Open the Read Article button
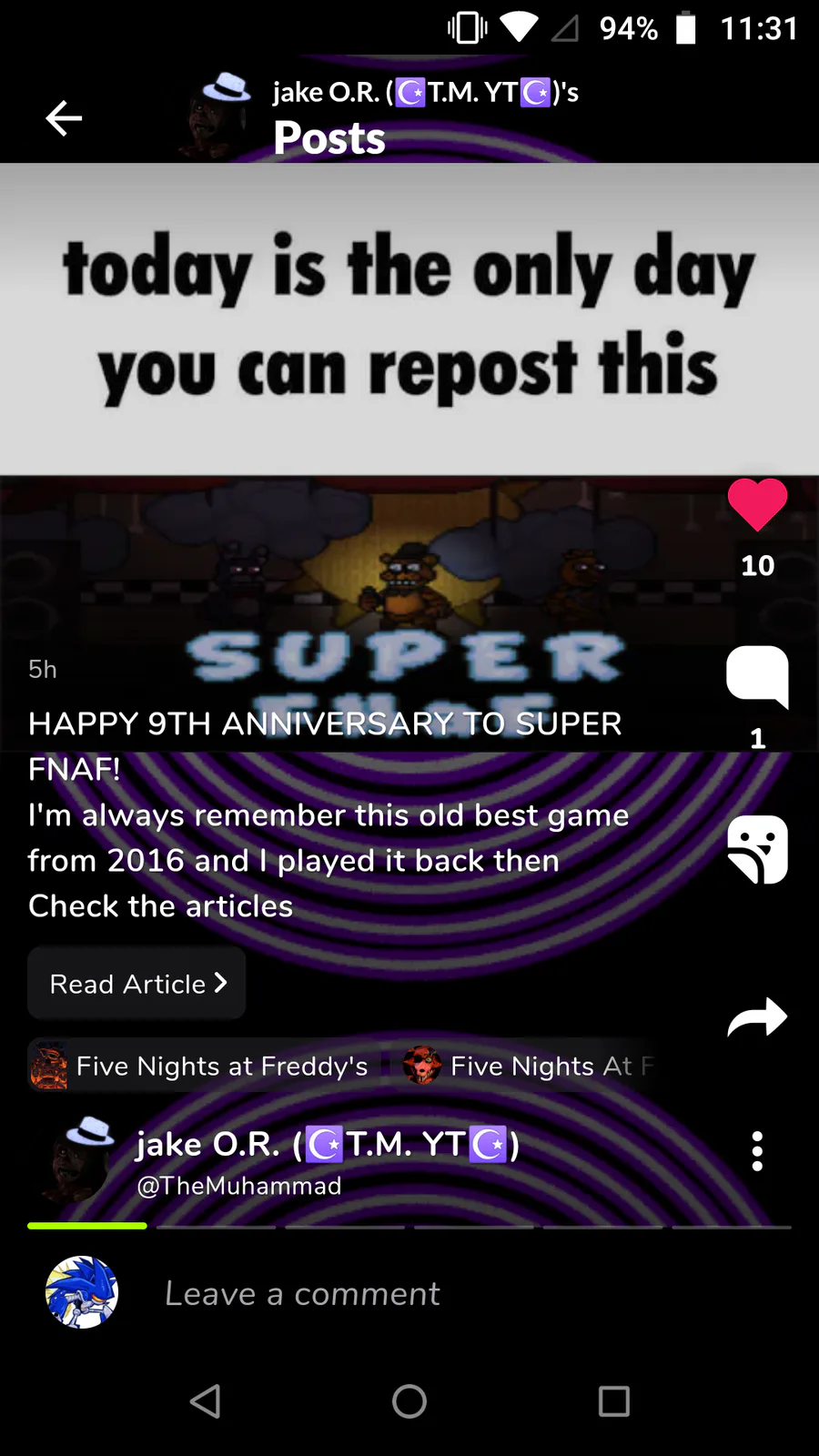 [136, 984]
